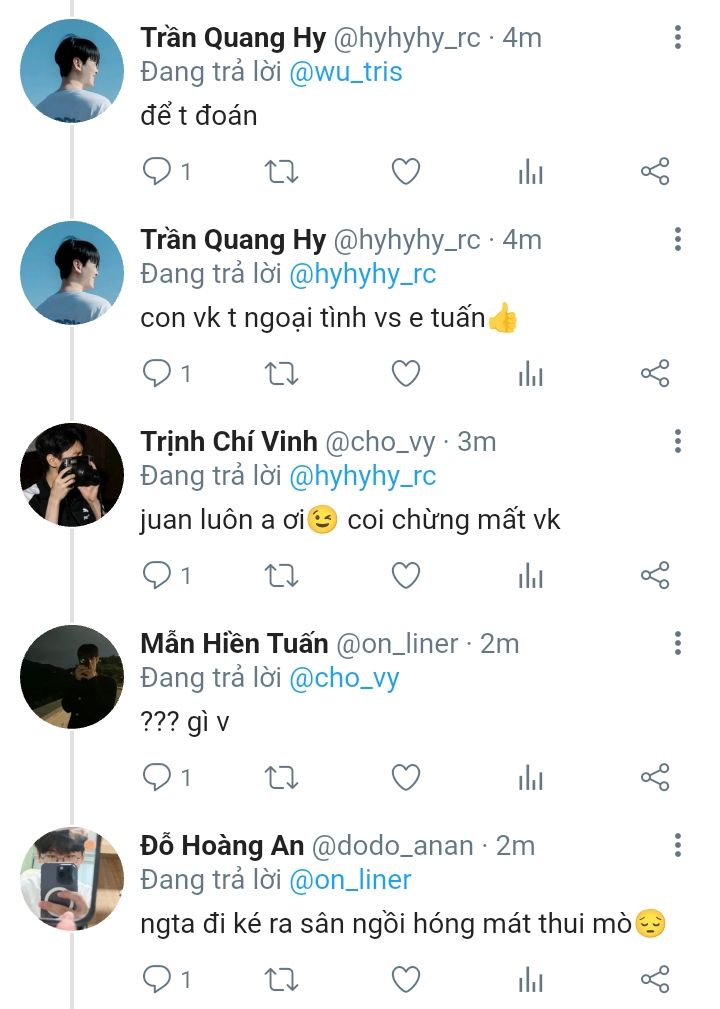
Task: Check analytics on the "để t đoán" tweet
Action: pos(530,172)
